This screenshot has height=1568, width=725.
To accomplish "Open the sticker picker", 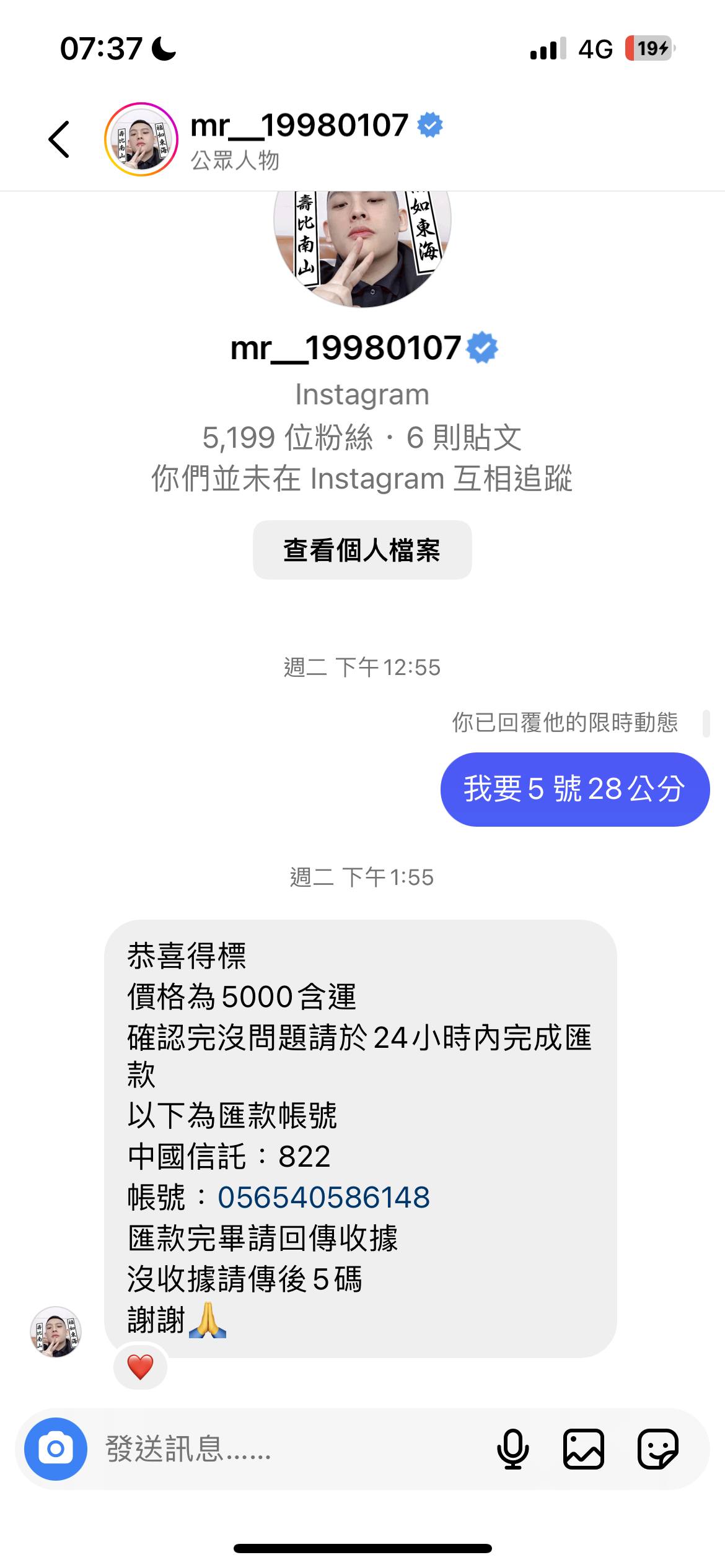I will tap(657, 1448).
